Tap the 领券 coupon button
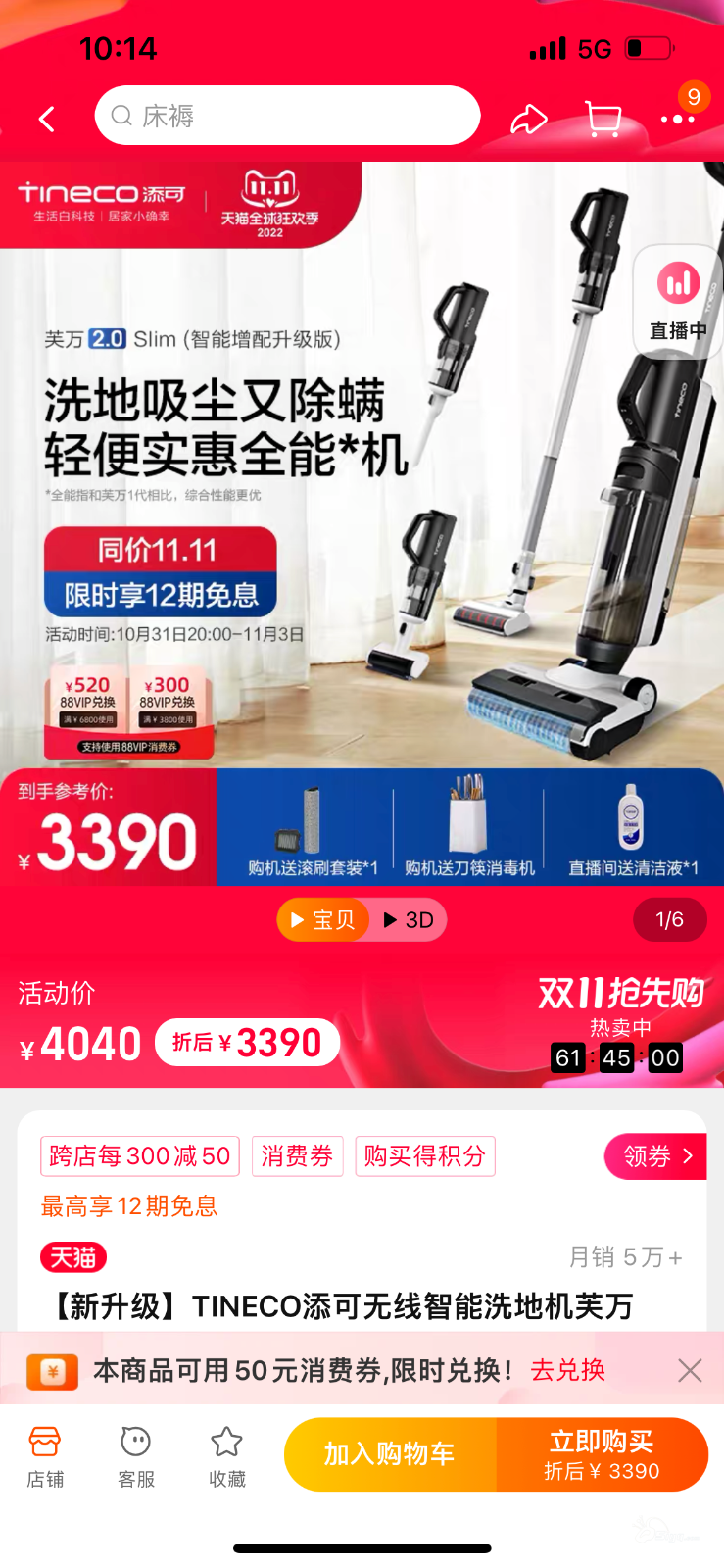The height and width of the screenshot is (1568, 724). coord(656,1156)
